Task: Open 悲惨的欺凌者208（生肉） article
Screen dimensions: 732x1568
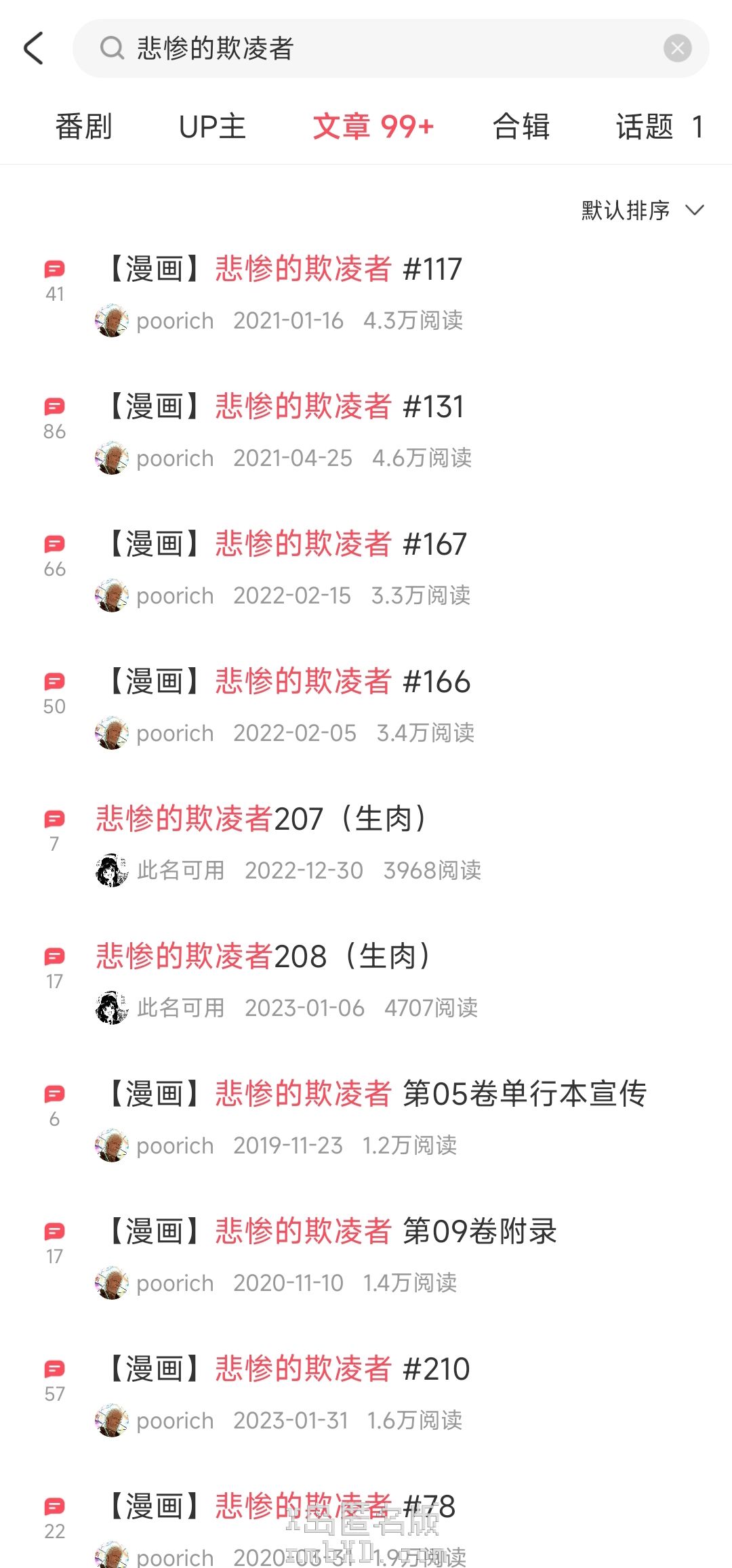Action: coord(263,956)
